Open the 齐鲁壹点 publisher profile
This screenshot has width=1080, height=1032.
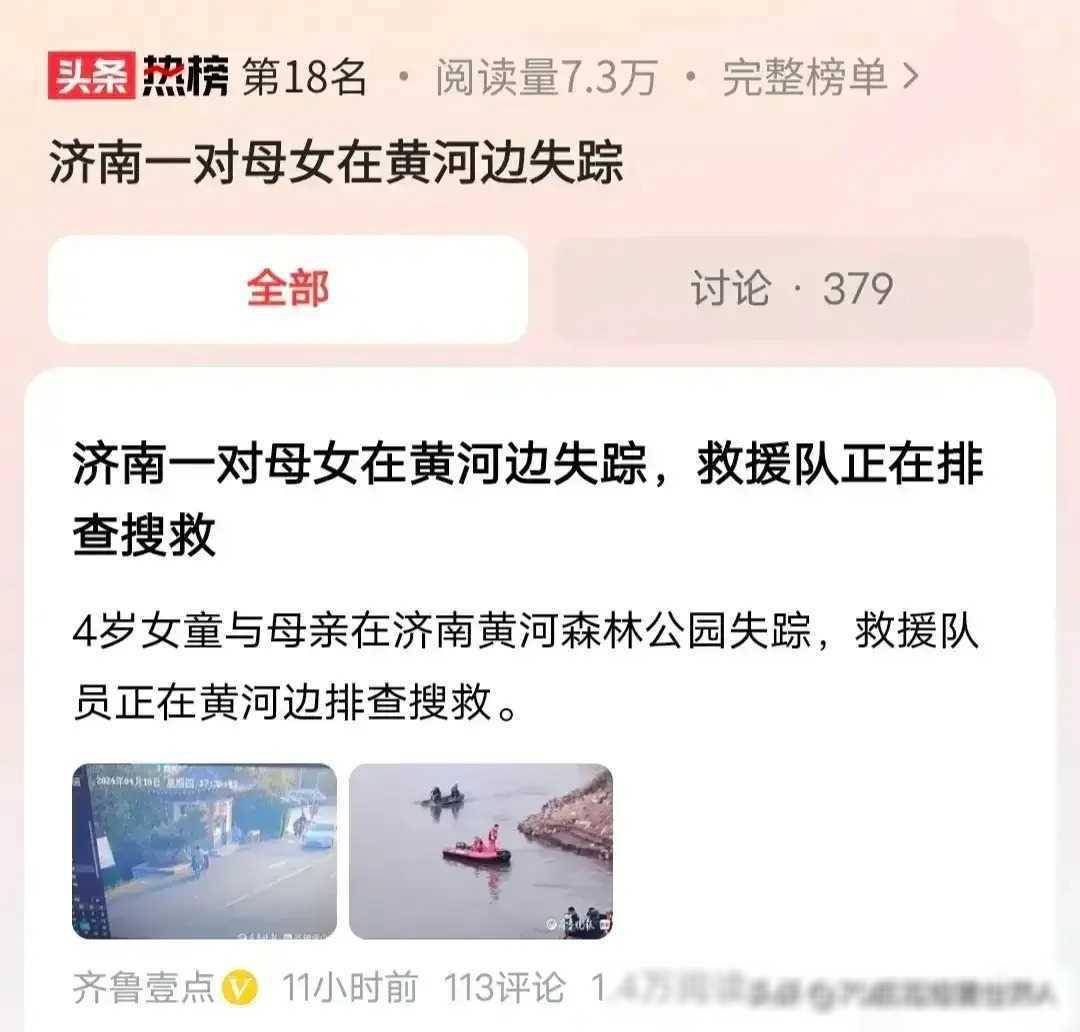click(x=144, y=988)
